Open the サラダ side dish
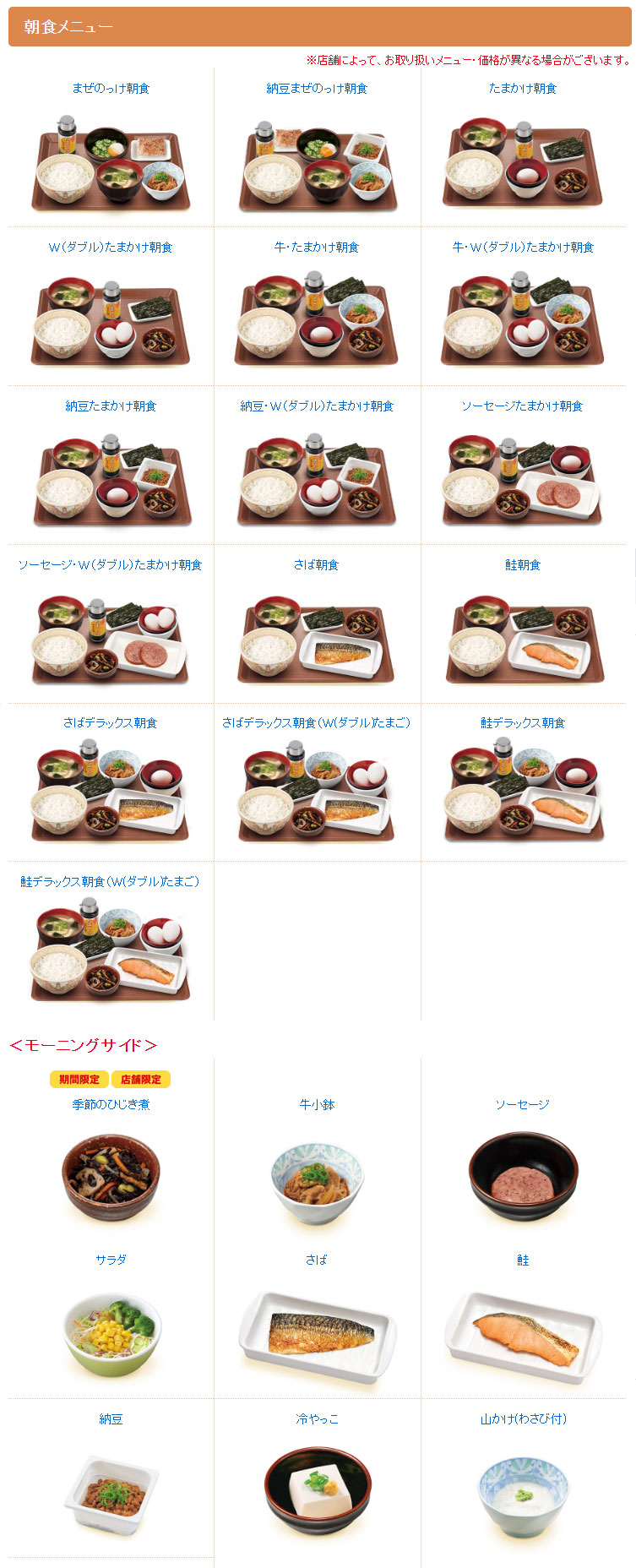This screenshot has height=1568, width=636. [111, 1260]
